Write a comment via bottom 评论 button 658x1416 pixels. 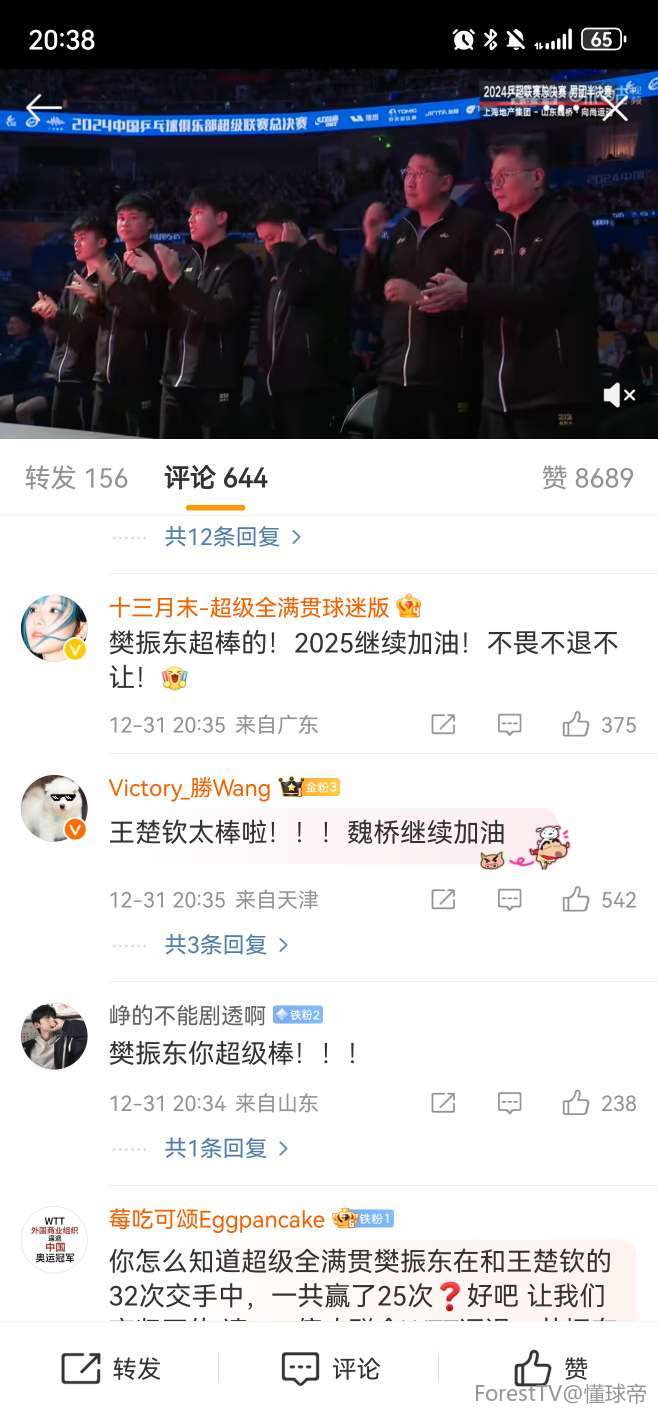click(331, 1368)
